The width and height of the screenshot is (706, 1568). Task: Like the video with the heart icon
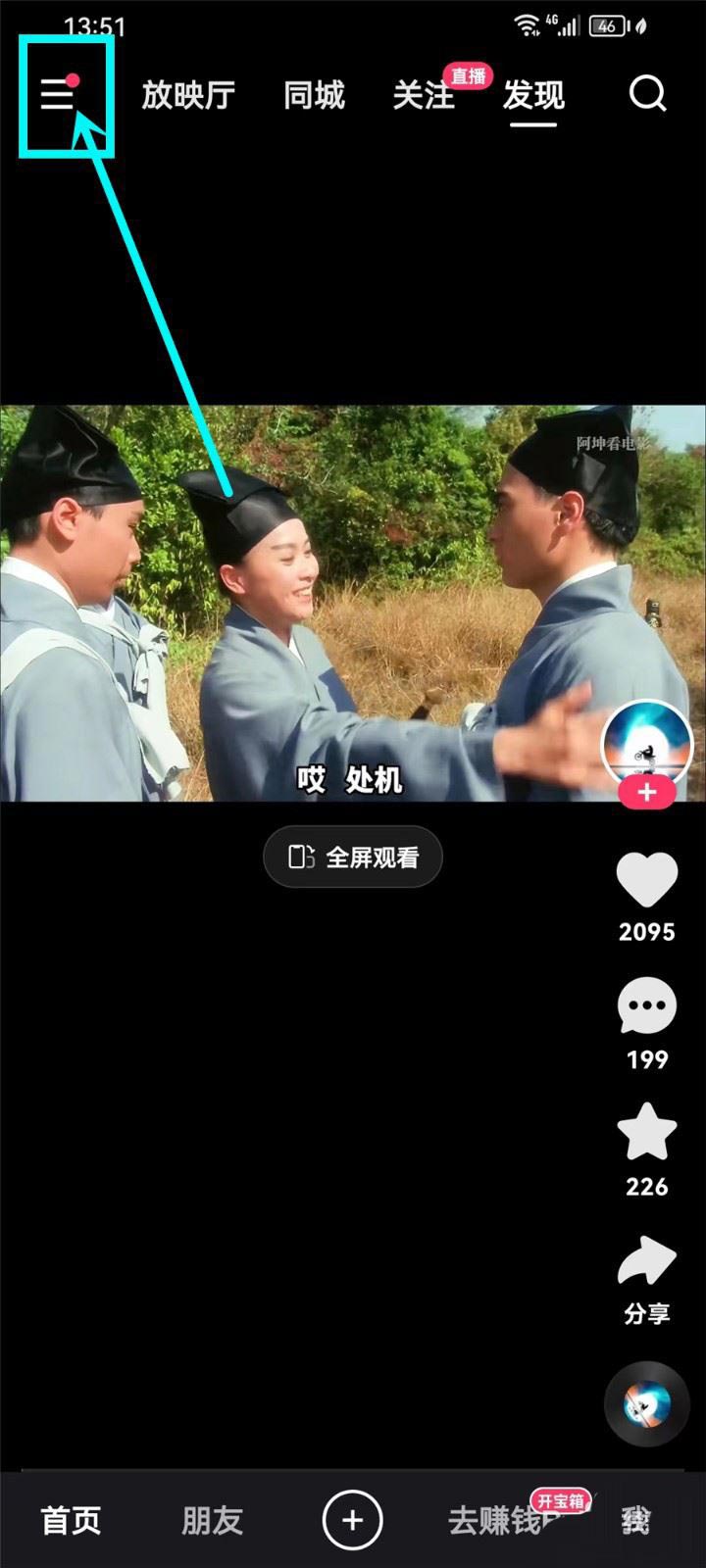[646, 880]
